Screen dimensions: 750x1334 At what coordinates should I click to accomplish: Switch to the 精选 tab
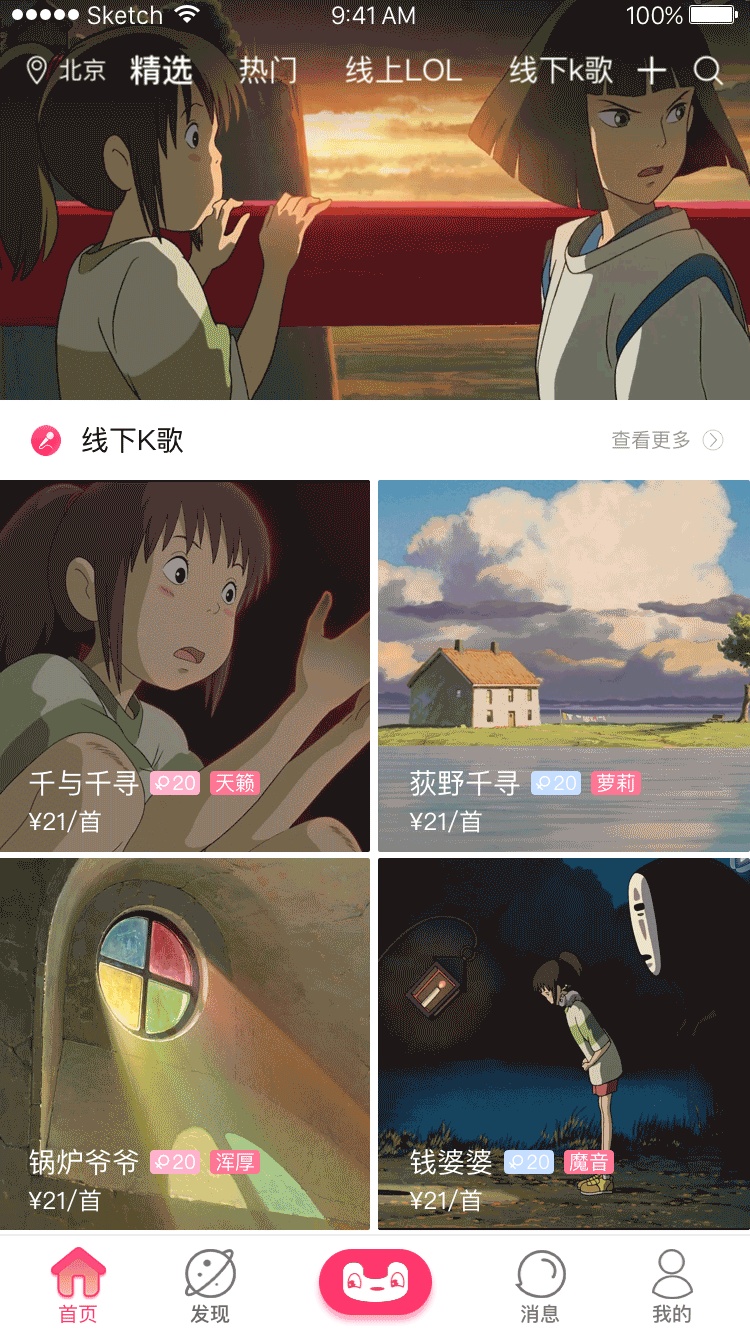click(x=161, y=71)
